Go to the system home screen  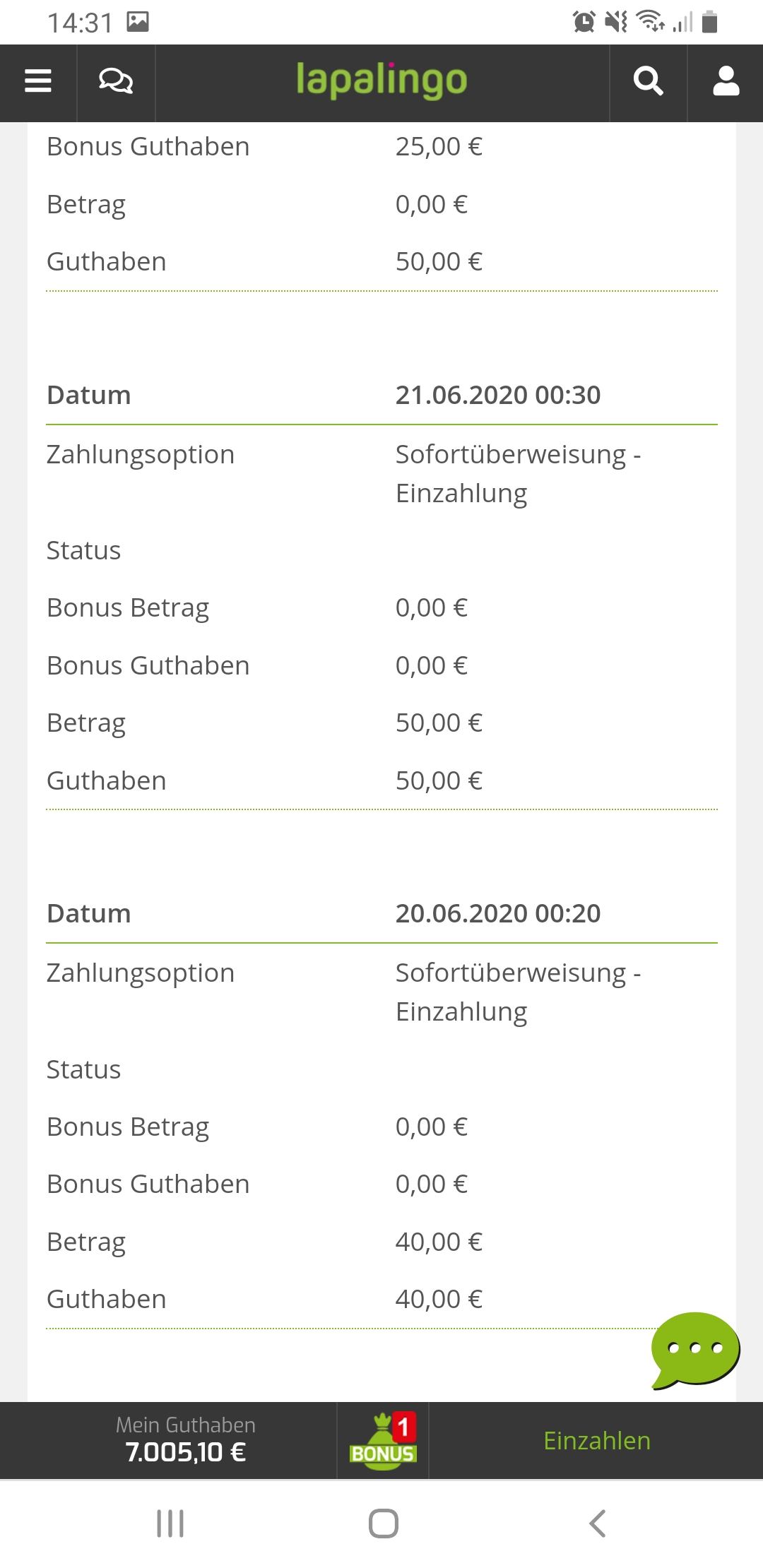point(383,1524)
